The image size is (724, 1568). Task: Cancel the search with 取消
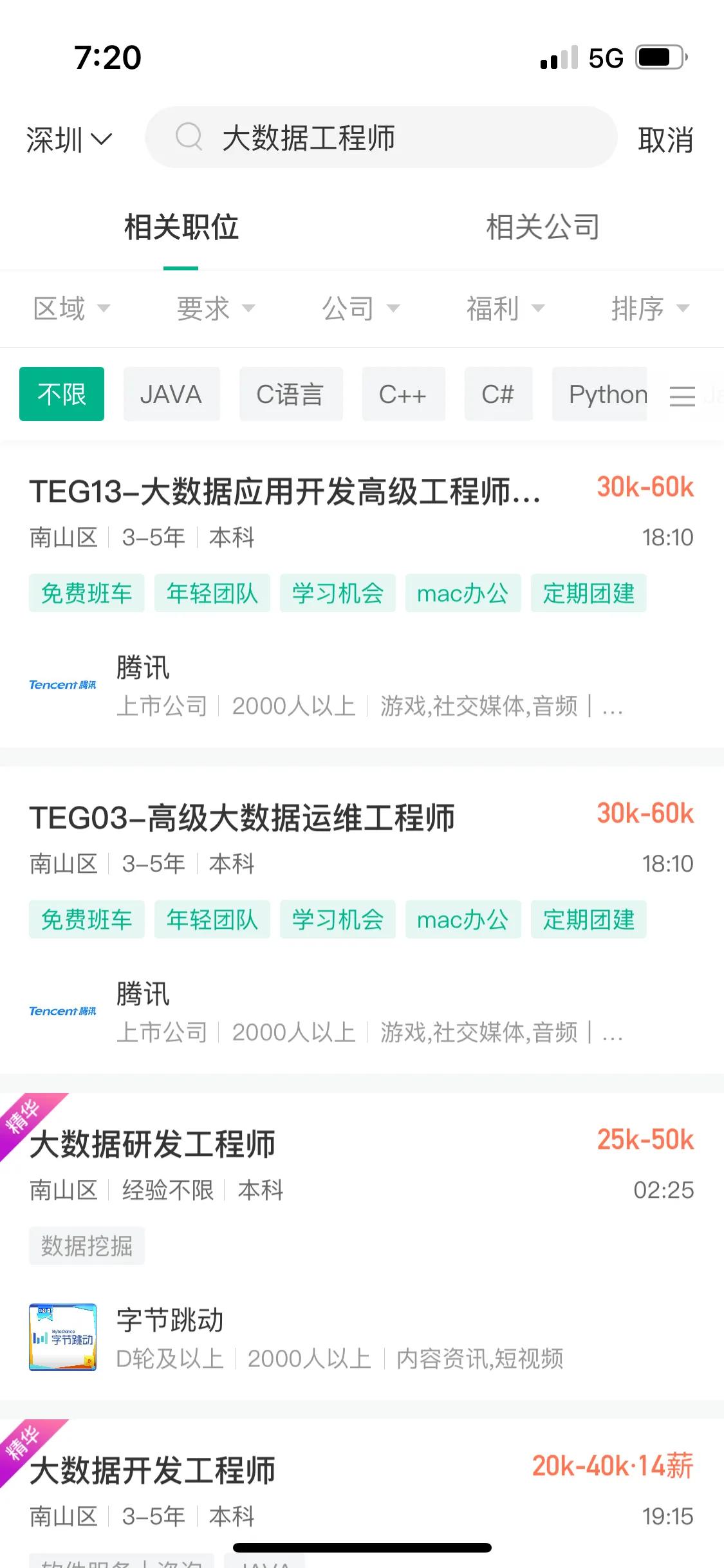(665, 140)
